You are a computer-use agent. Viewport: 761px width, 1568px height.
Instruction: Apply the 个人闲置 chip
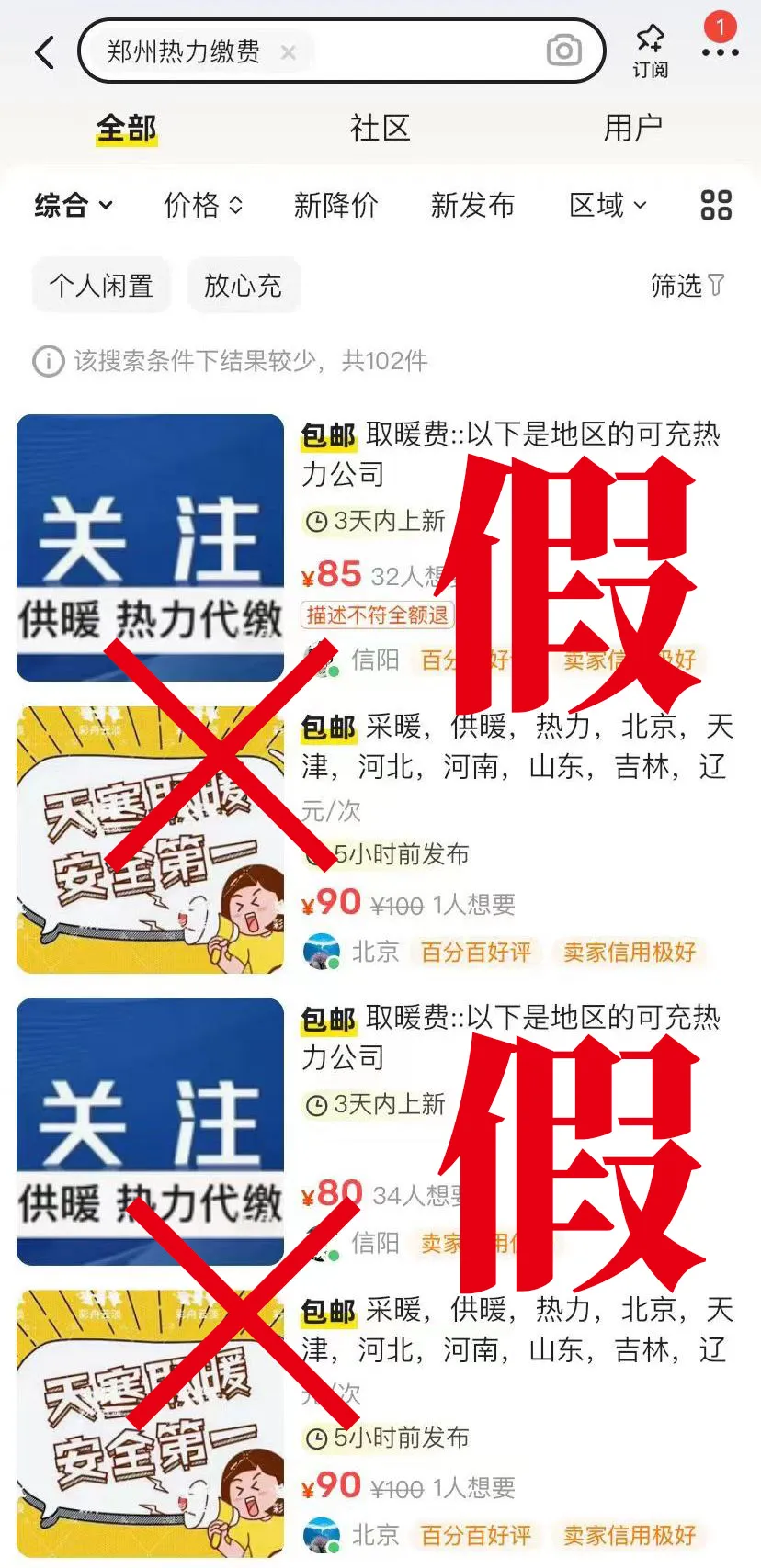(101, 286)
